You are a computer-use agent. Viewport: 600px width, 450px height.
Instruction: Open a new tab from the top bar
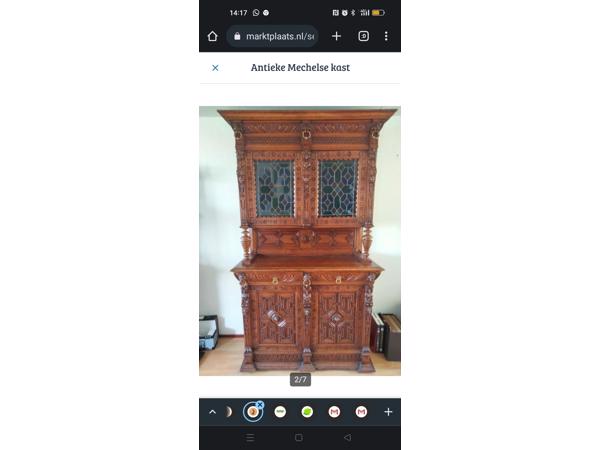[336, 36]
